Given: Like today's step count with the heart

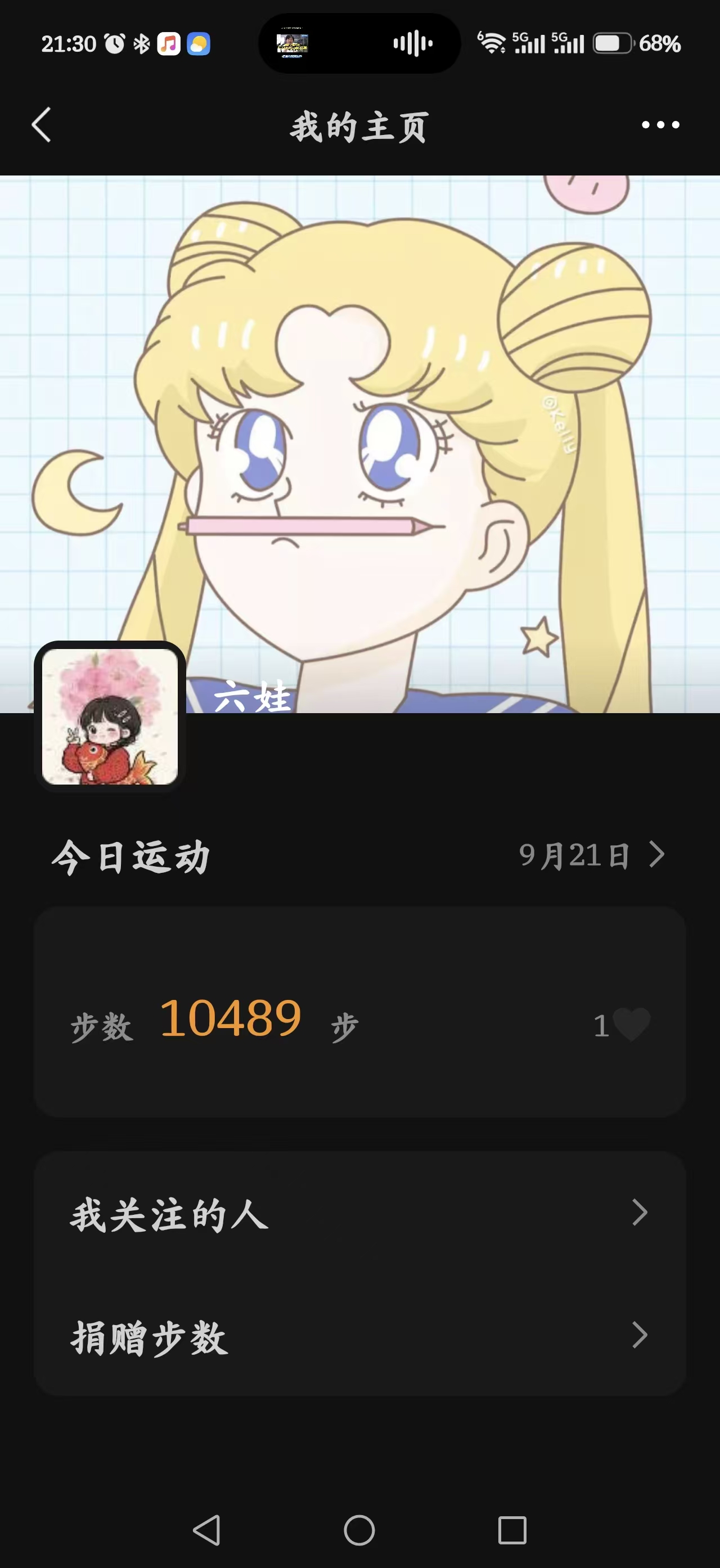Looking at the screenshot, I should tap(631, 1025).
